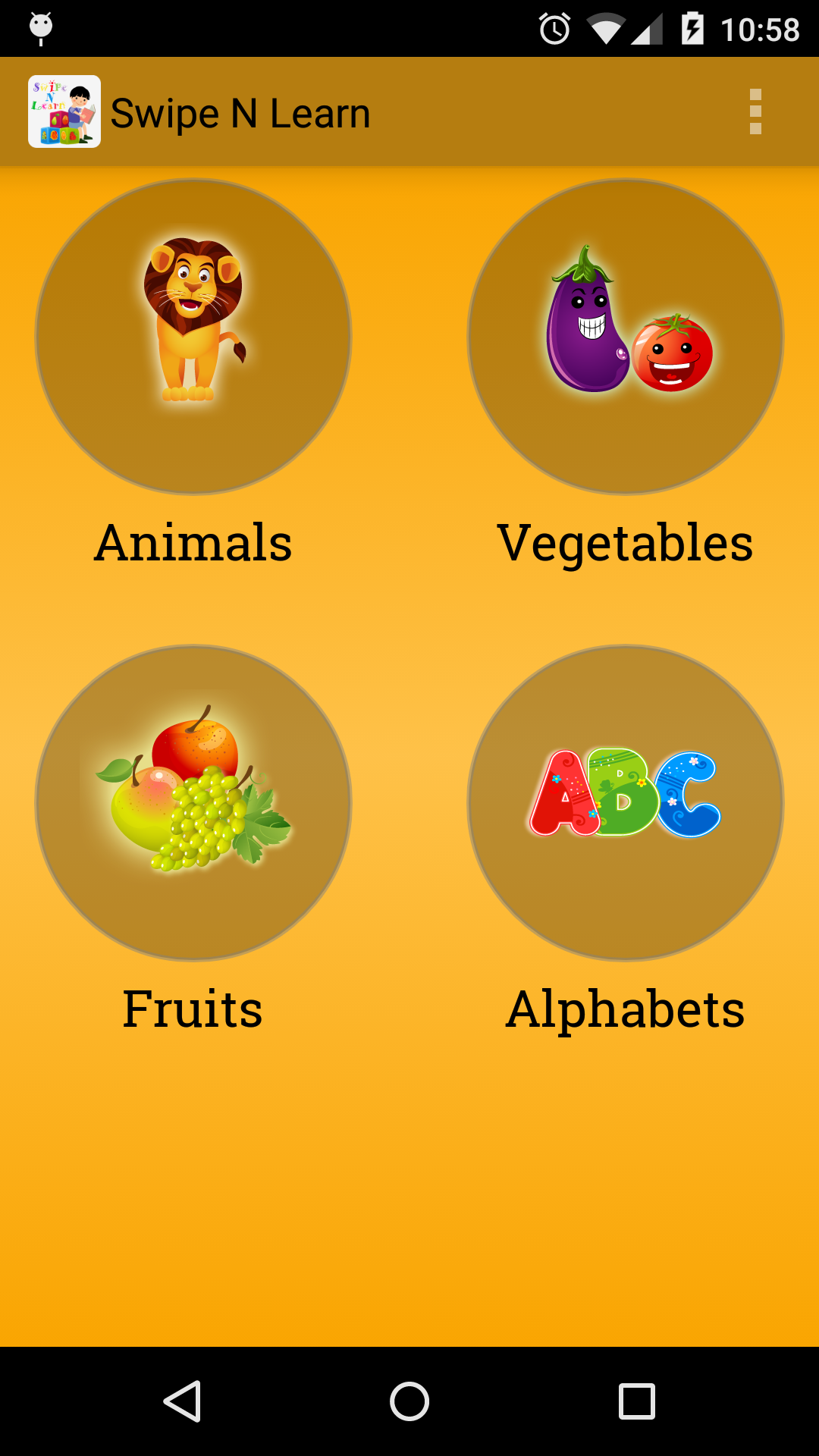This screenshot has height=1456, width=819.
Task: Click the Fruits label text
Action: click(193, 1008)
